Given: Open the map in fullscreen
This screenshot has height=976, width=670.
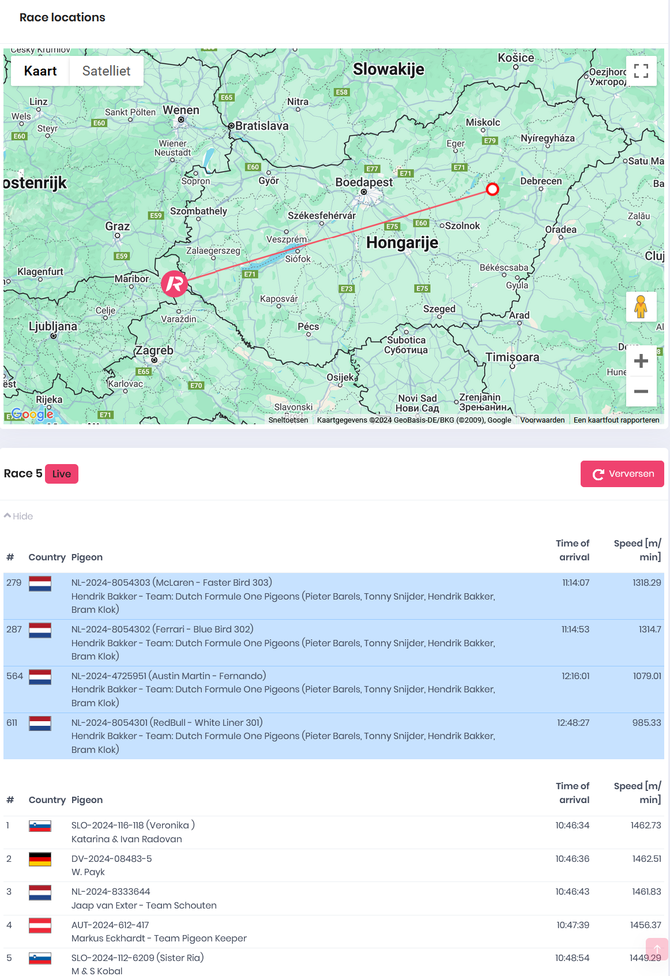Looking at the screenshot, I should point(641,71).
